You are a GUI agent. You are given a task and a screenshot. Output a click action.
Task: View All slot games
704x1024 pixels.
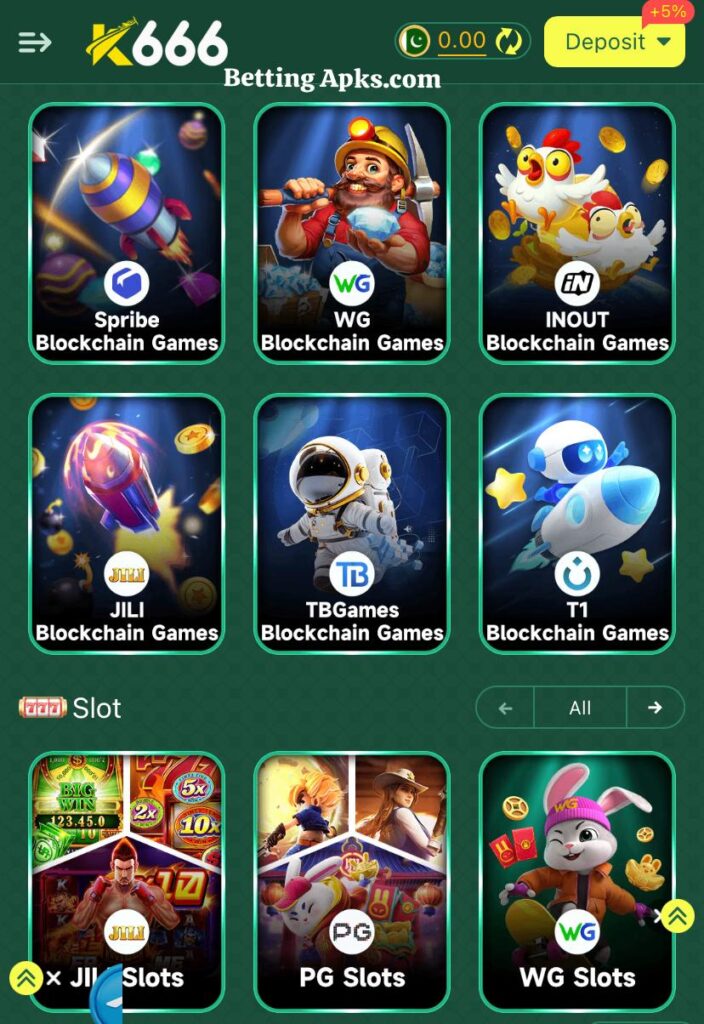tap(580, 707)
